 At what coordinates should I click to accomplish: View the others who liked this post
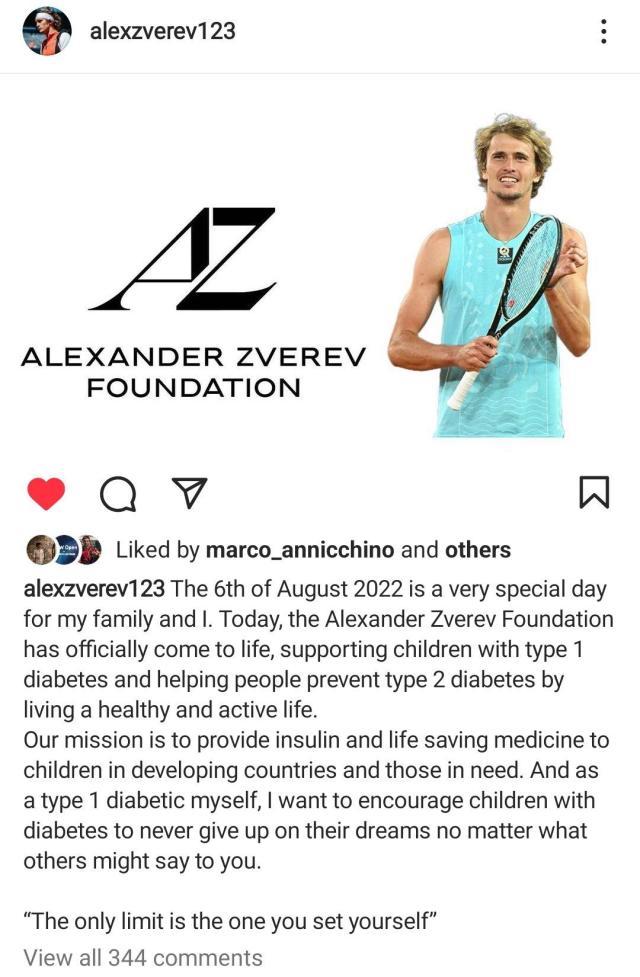[478, 550]
